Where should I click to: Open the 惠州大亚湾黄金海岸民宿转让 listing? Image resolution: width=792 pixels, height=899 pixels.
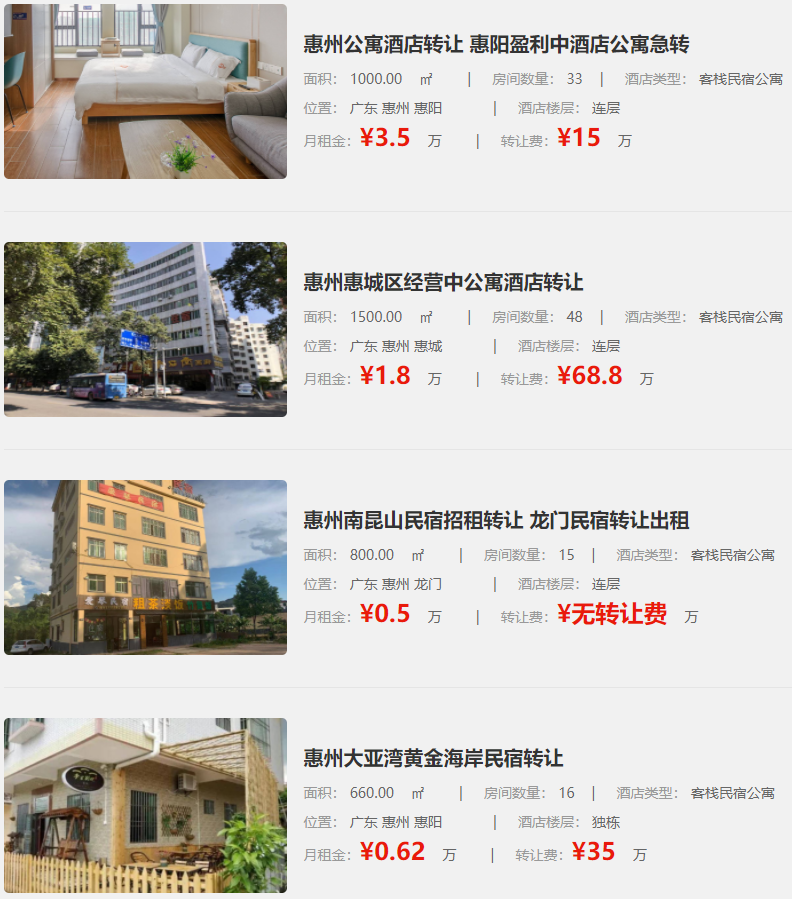433,759
